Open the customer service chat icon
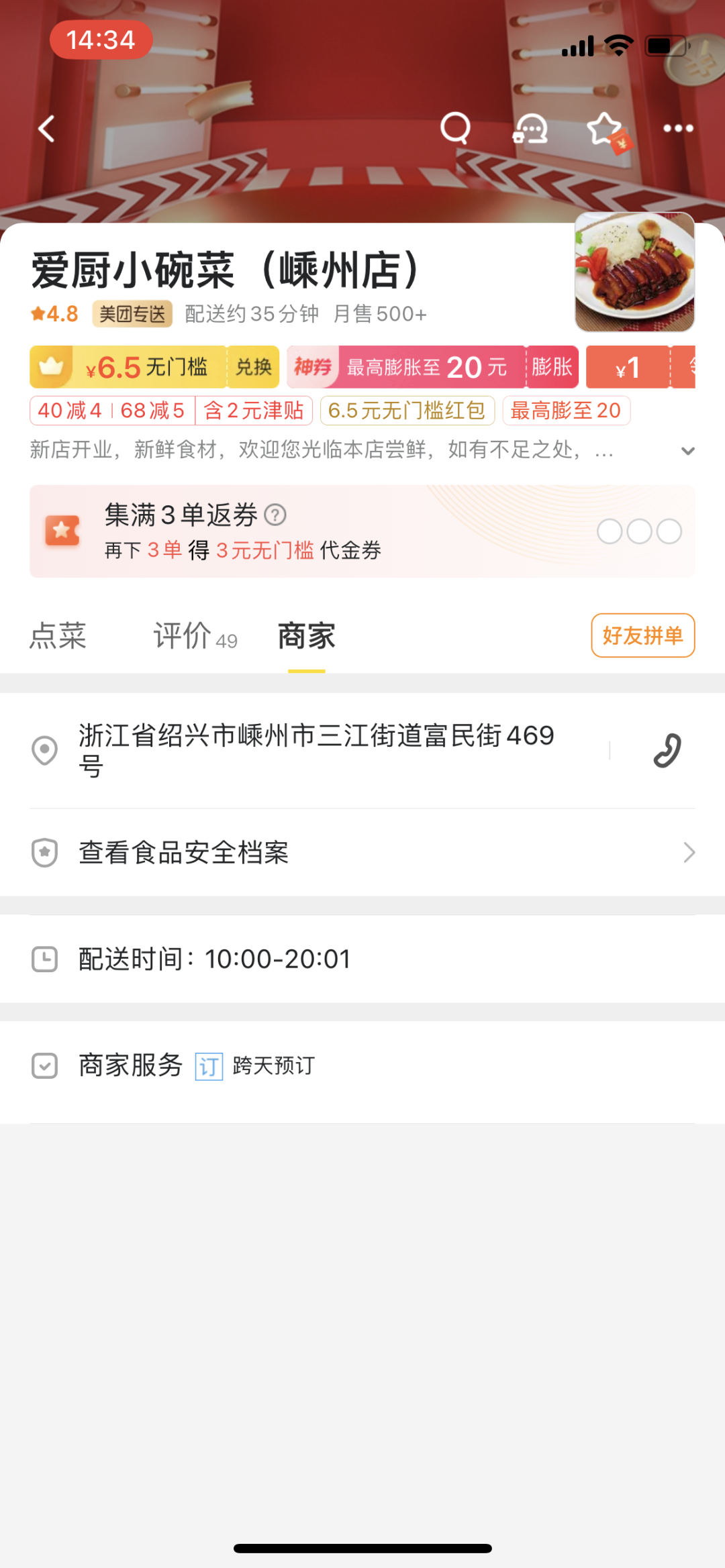Viewport: 725px width, 1568px height. (x=530, y=127)
